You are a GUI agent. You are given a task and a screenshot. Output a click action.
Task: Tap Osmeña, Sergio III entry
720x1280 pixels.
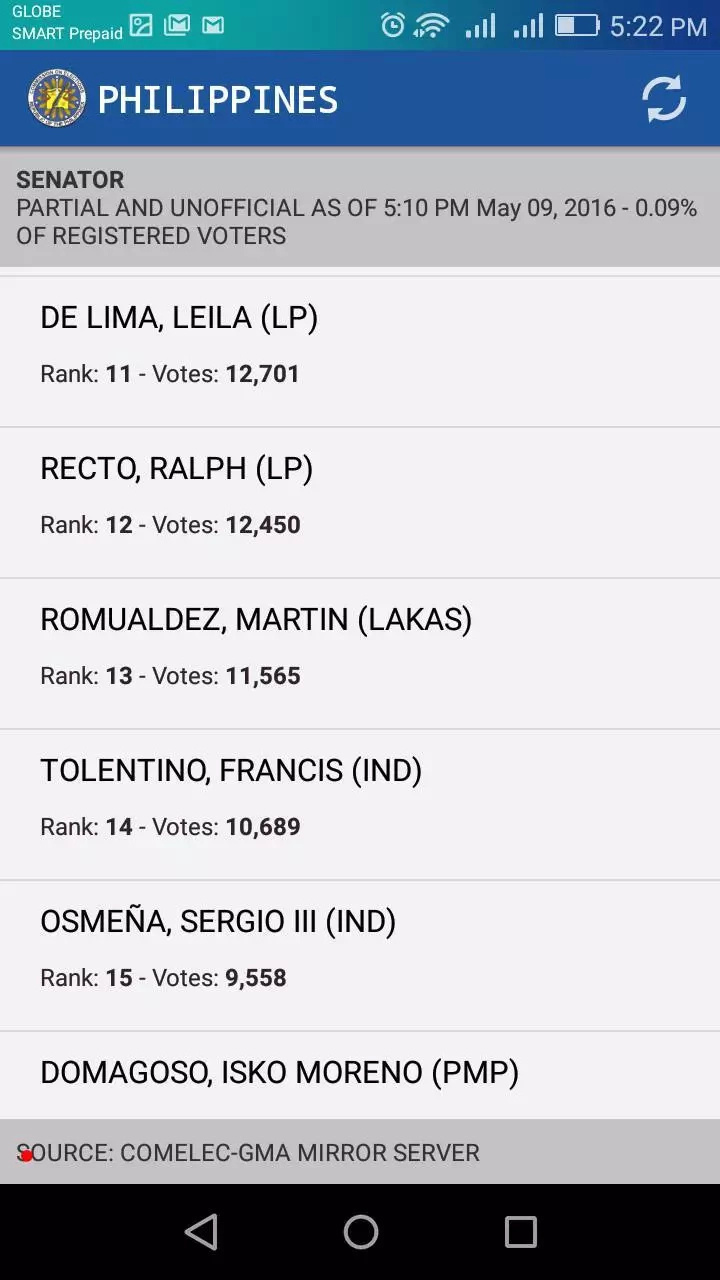pyautogui.click(x=360, y=956)
